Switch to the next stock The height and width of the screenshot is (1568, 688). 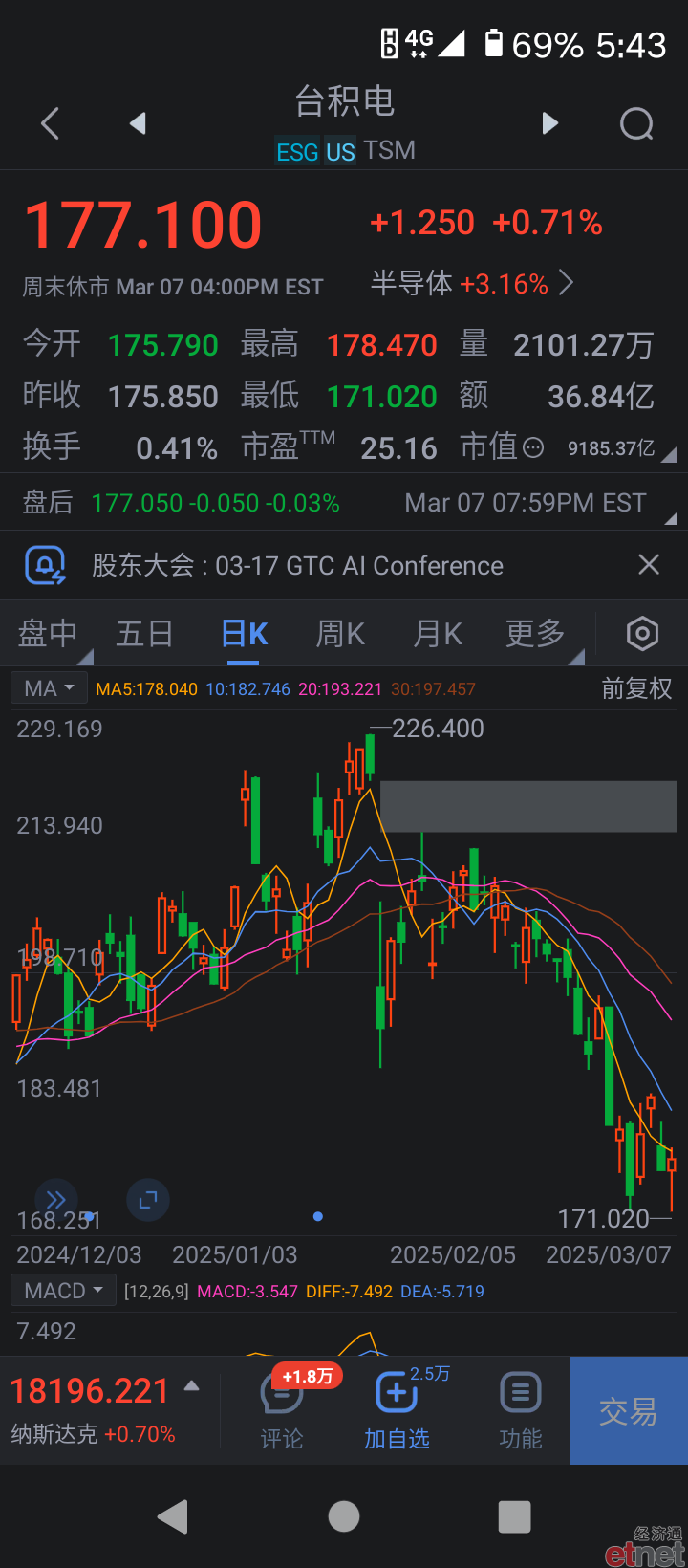pyautogui.click(x=549, y=123)
